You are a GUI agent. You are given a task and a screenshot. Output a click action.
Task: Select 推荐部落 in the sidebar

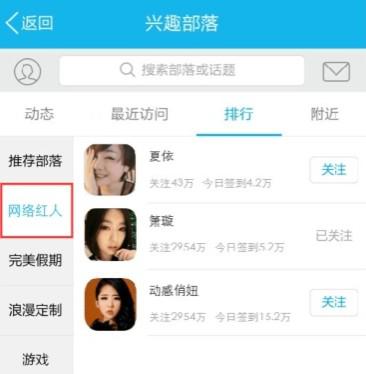coord(36,161)
